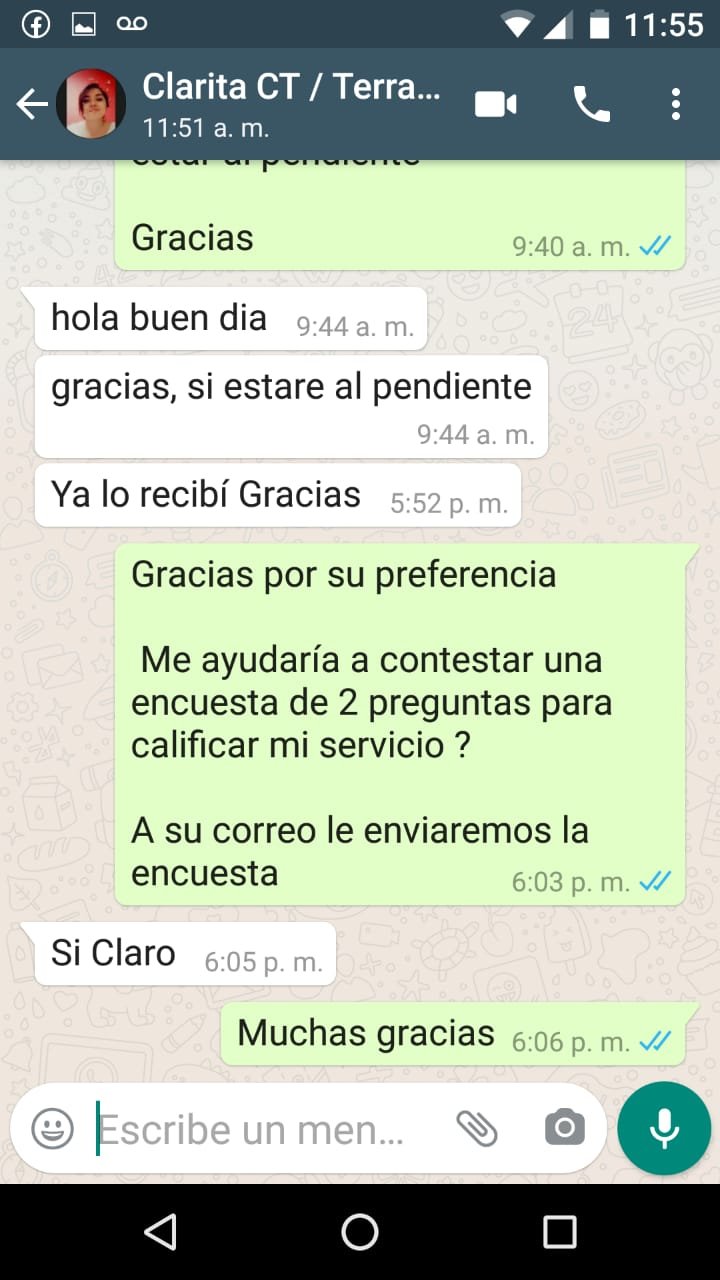Open the emoji picker
The width and height of the screenshot is (720, 1280).
[53, 1129]
